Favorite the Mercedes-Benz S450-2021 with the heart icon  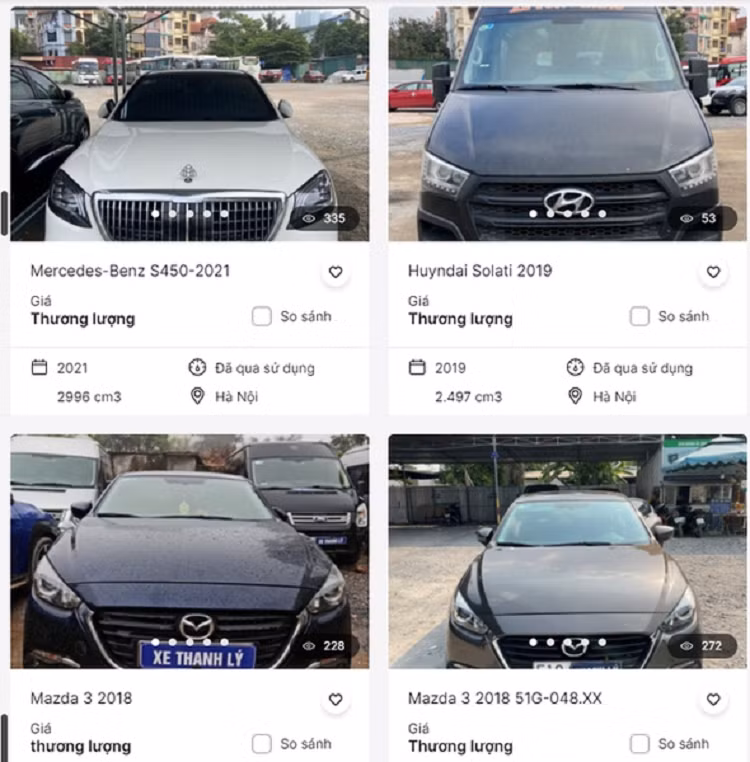pyautogui.click(x=336, y=270)
